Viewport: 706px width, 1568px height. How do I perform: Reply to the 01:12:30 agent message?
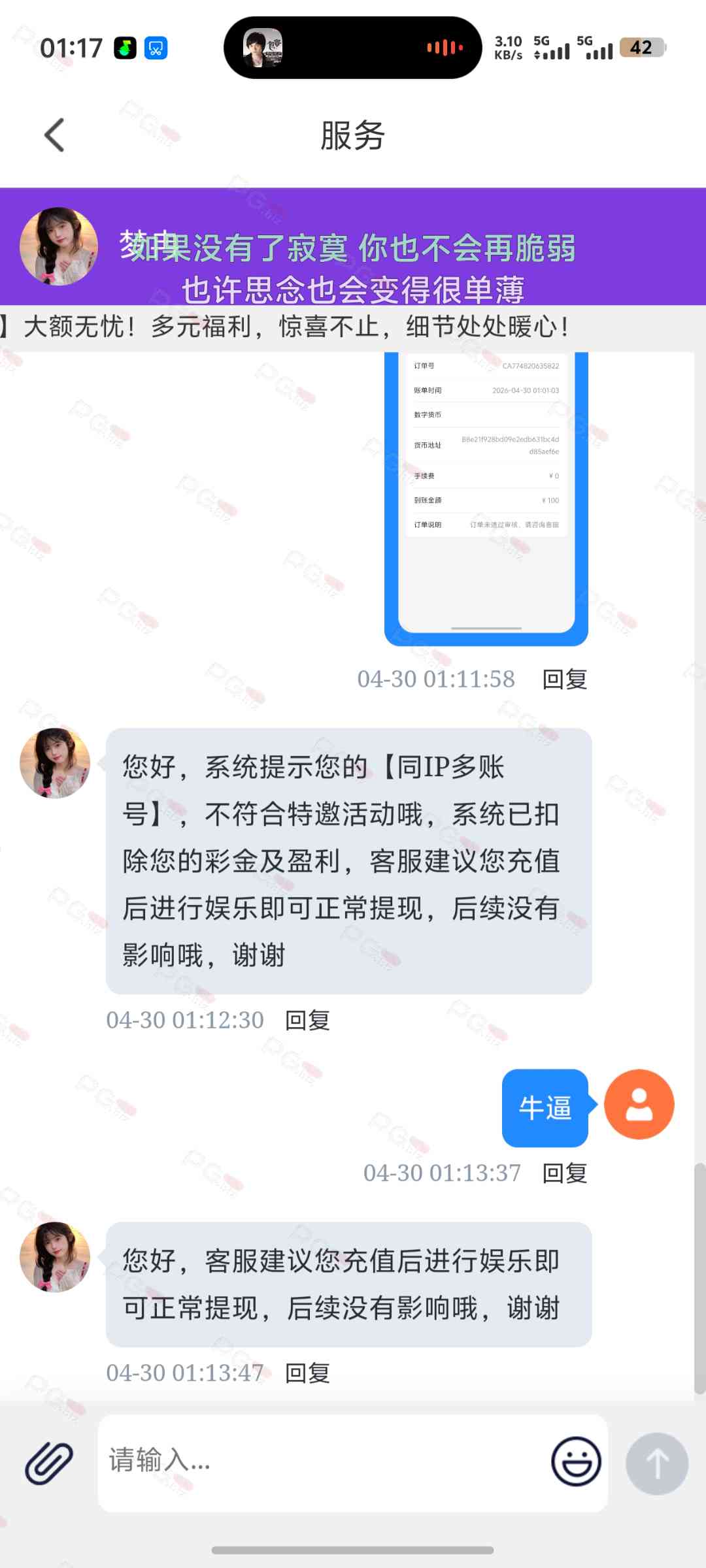click(307, 1020)
